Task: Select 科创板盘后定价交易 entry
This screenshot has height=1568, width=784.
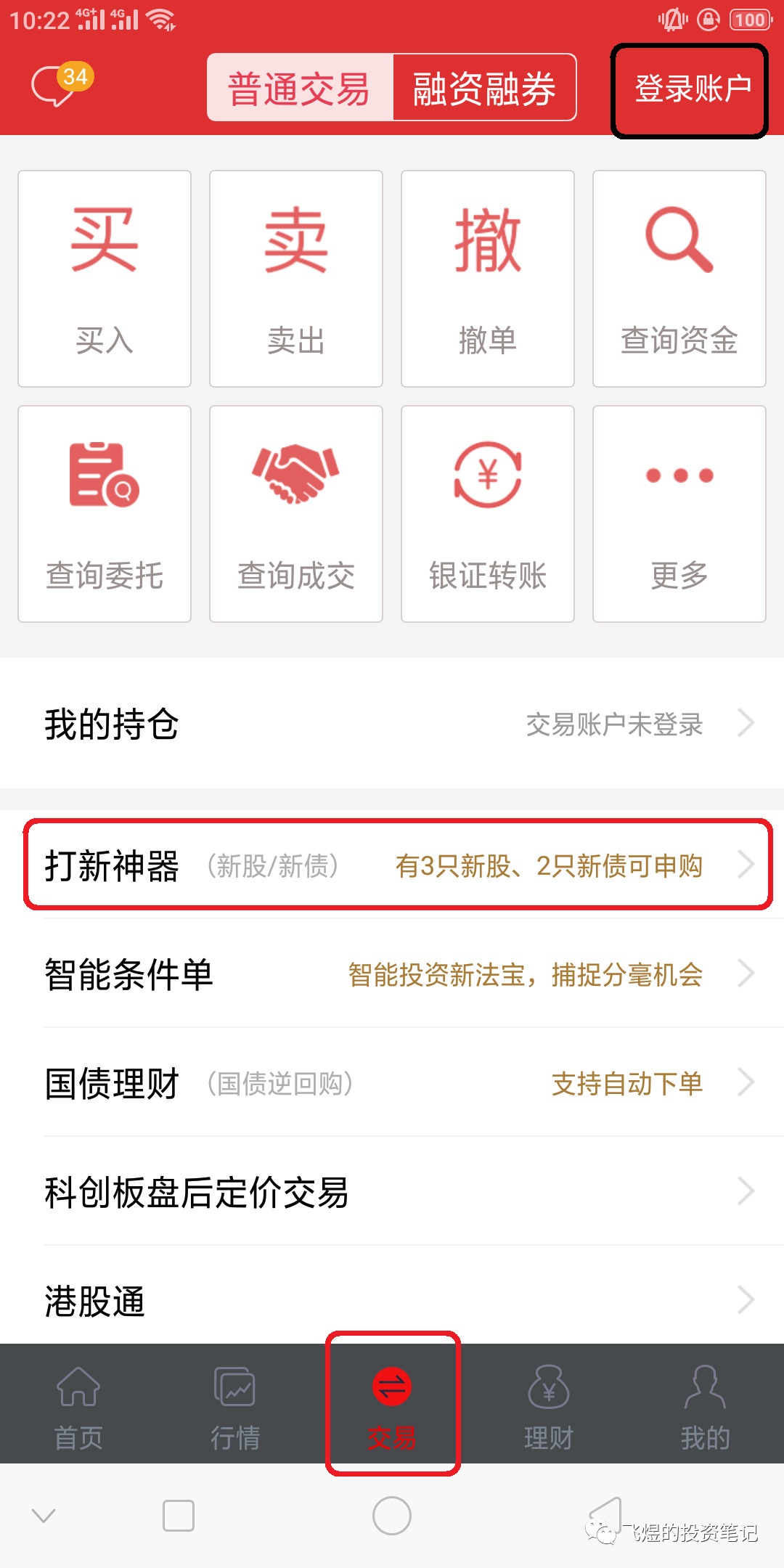Action: (392, 1191)
